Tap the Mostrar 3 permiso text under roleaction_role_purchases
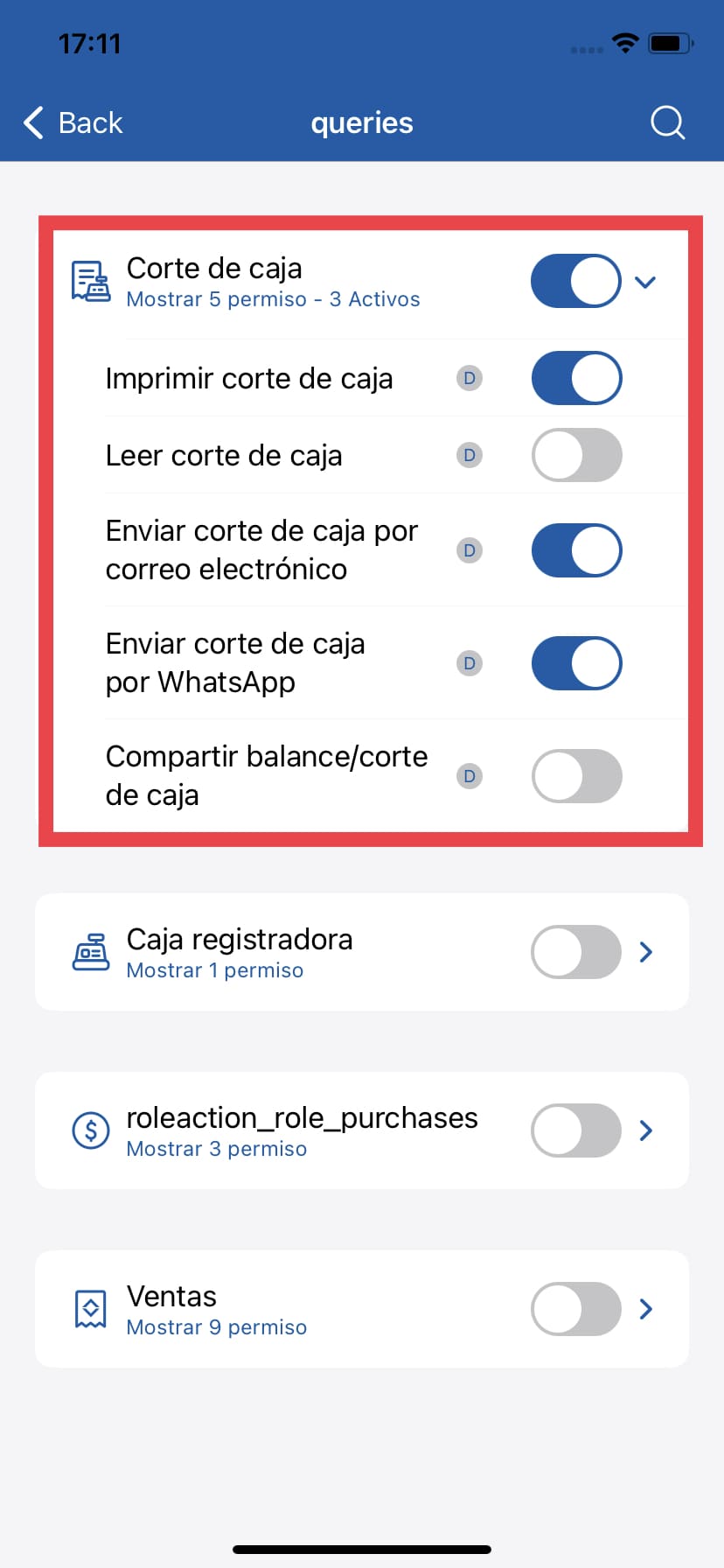Viewport: 724px width, 1568px height. [216, 1148]
